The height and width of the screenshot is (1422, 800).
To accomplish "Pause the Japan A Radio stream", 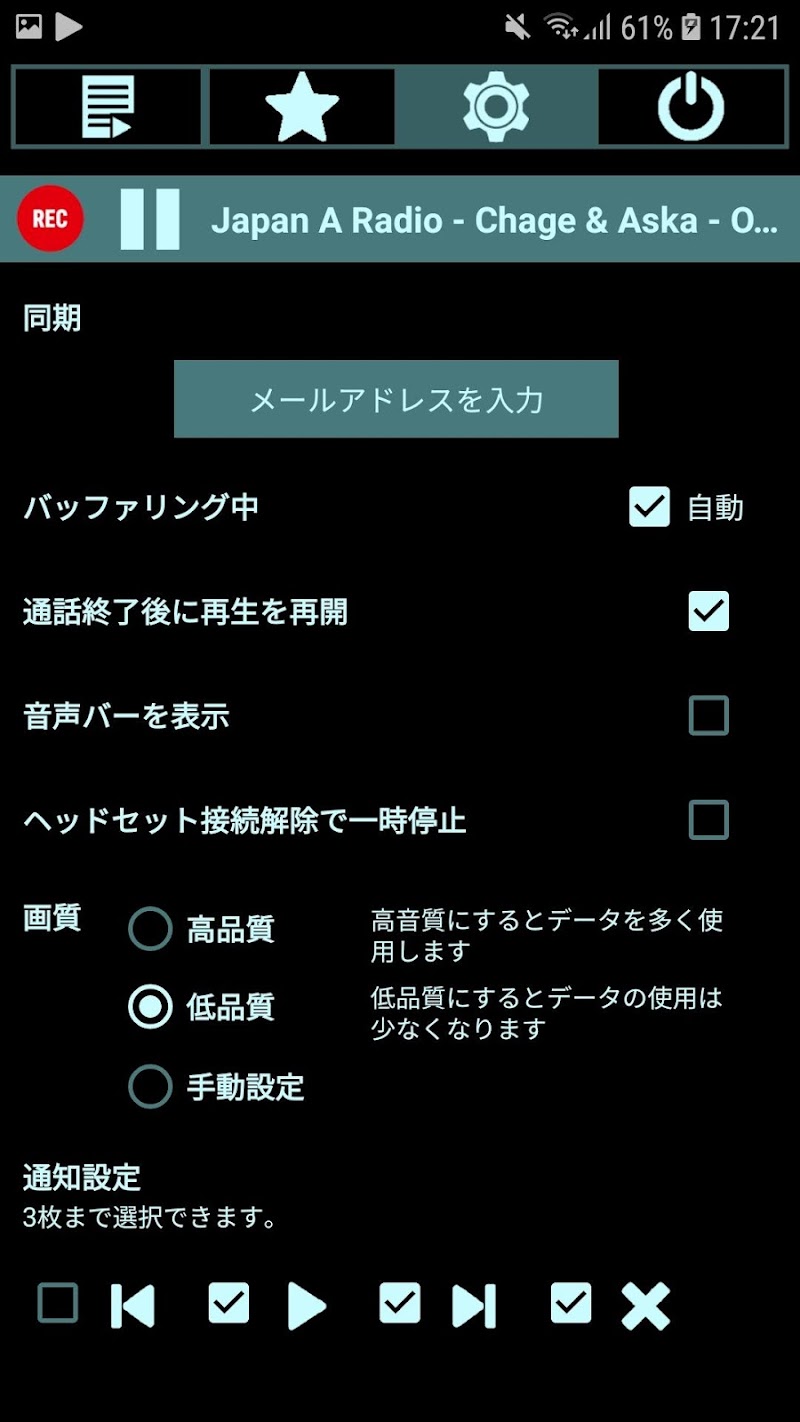I will point(150,219).
